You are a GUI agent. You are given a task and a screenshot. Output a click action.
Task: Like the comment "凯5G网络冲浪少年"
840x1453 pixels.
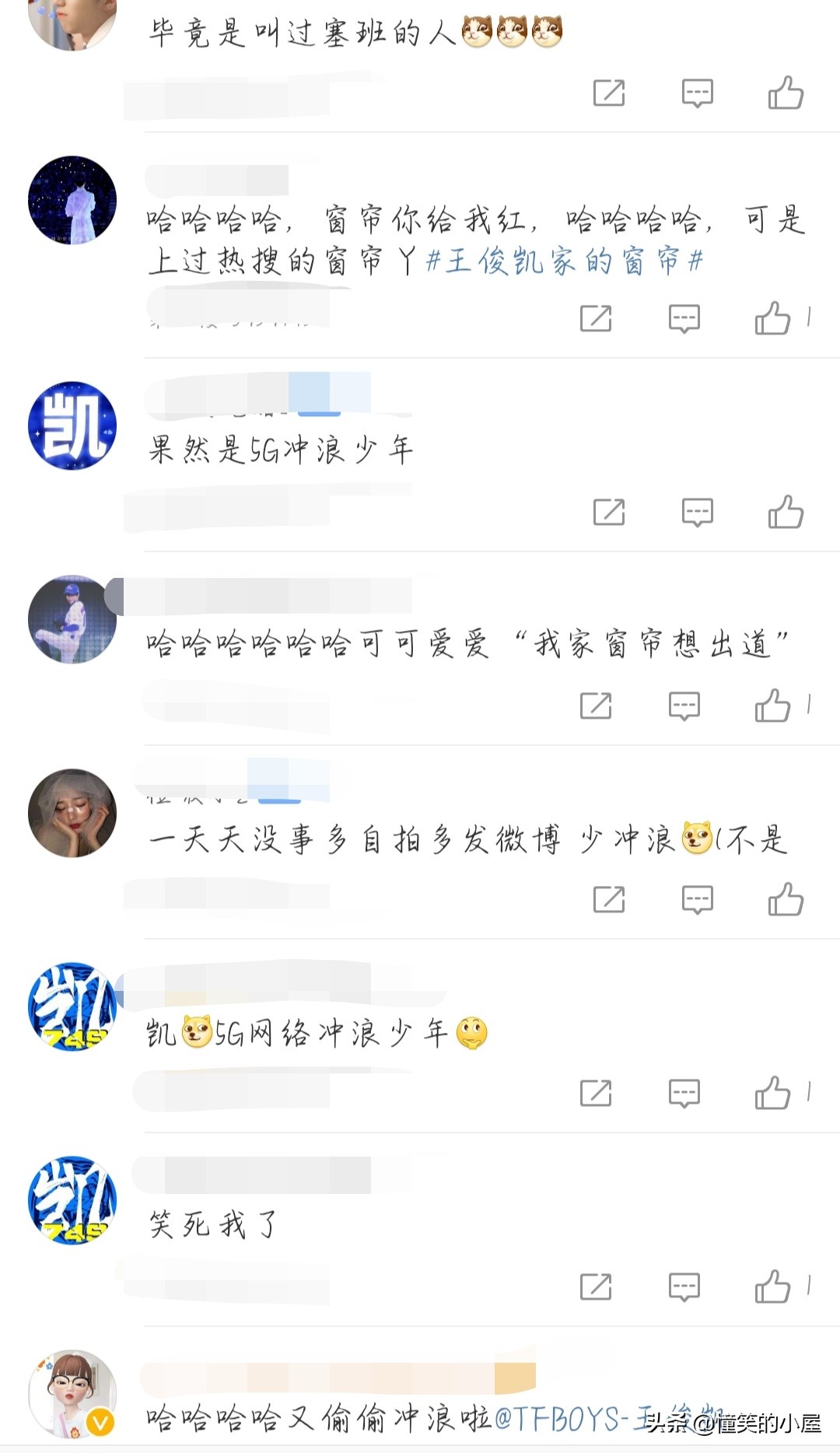point(772,1094)
